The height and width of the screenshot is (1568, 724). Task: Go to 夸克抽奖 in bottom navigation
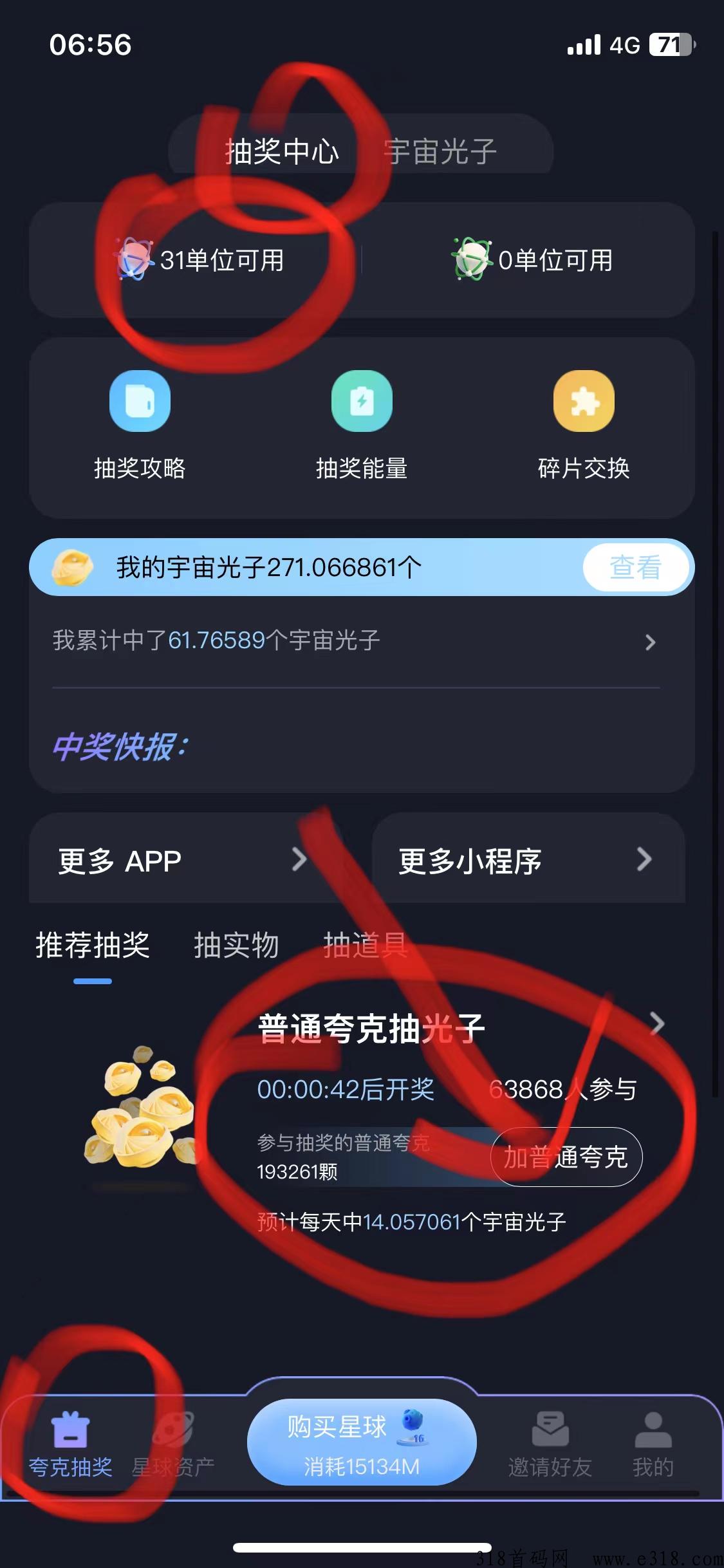(x=71, y=1444)
